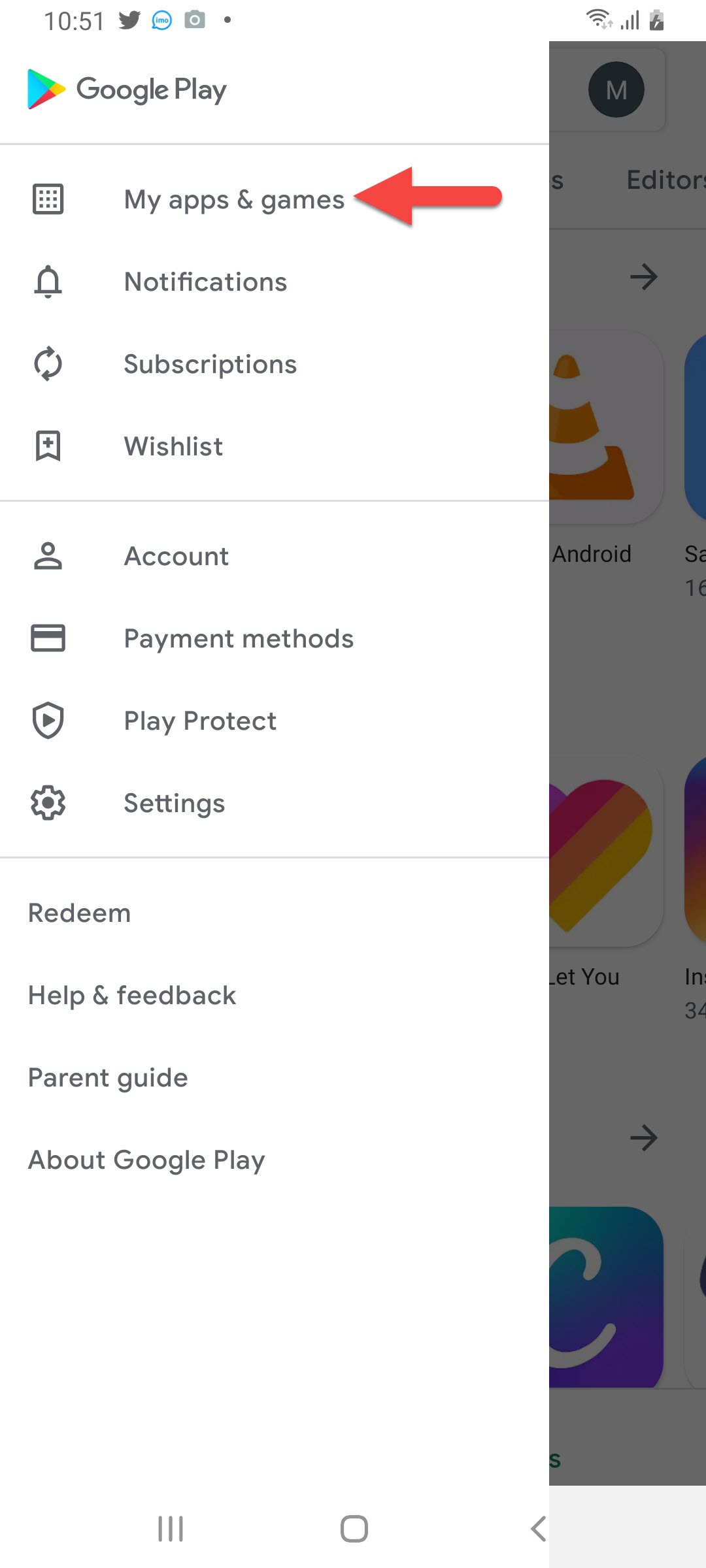Open Subscriptions
This screenshot has height=1568, width=706.
[x=210, y=364]
